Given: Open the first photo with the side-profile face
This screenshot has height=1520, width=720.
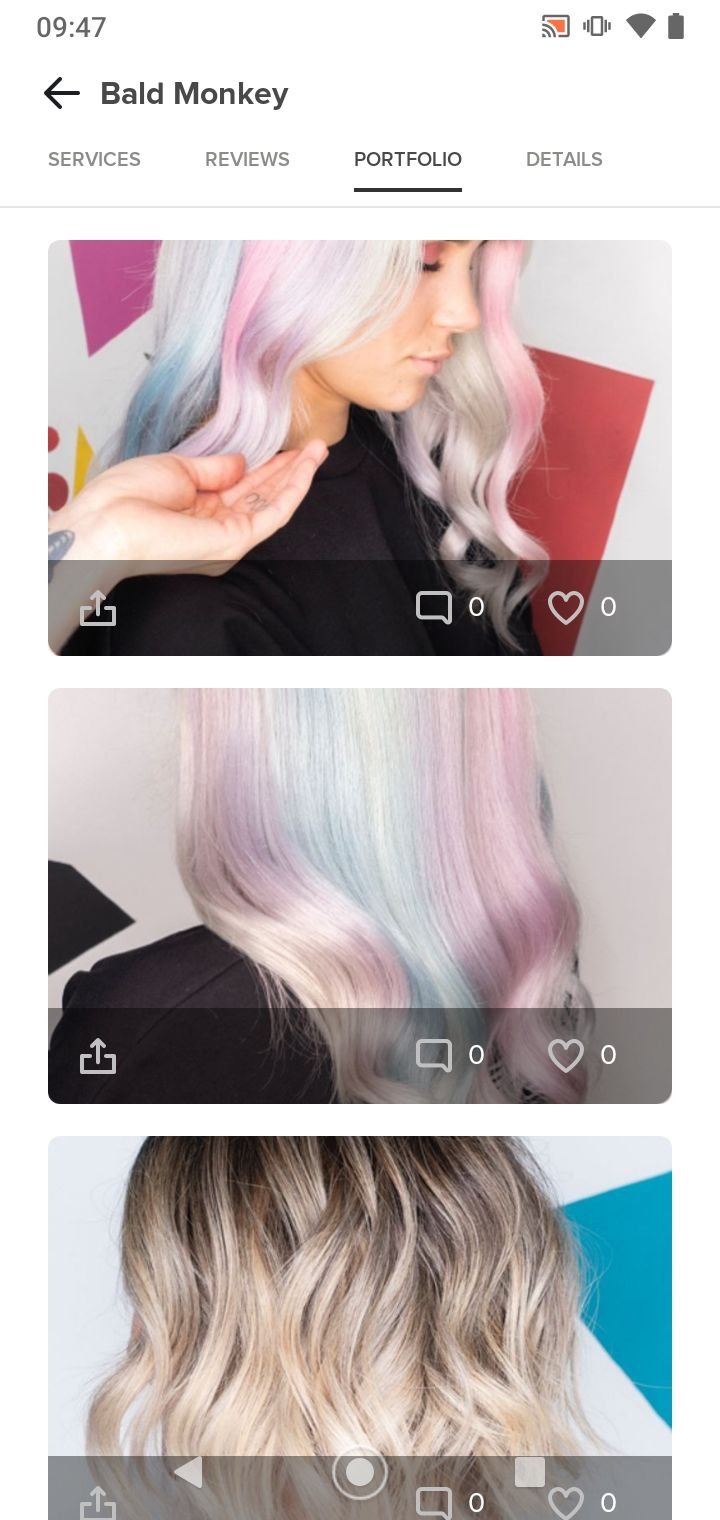Looking at the screenshot, I should click(360, 400).
